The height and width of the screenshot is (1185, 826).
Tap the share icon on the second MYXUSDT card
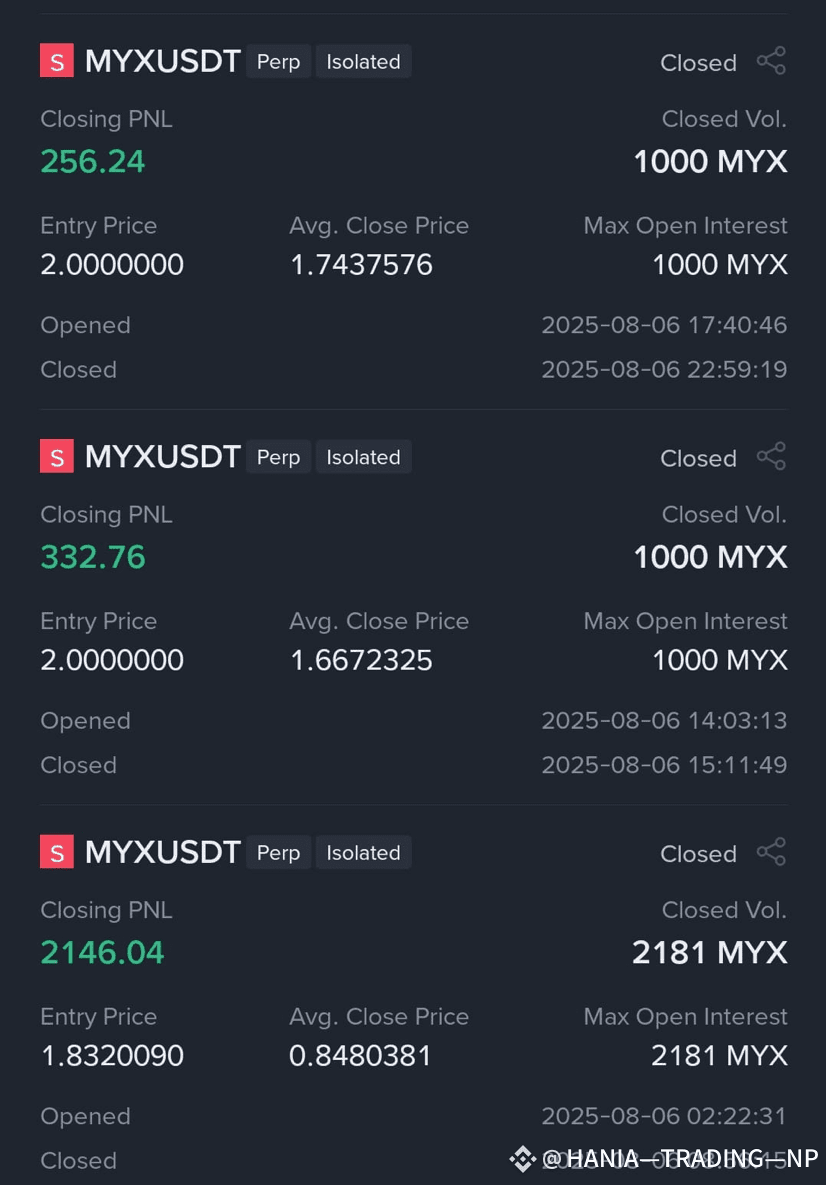[x=770, y=456]
